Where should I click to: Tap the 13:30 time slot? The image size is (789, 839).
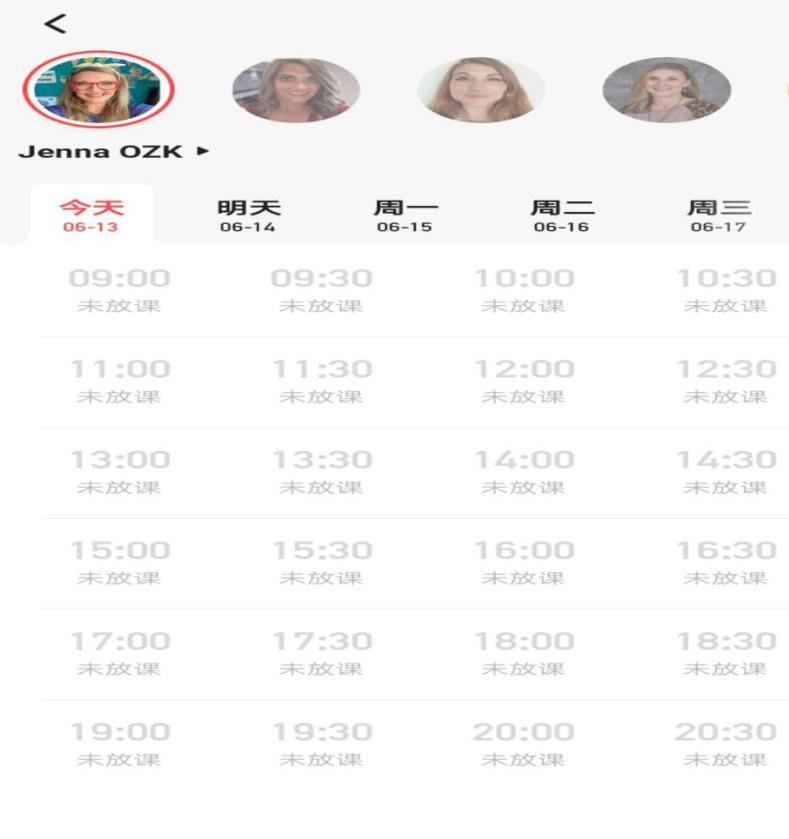(x=321, y=471)
